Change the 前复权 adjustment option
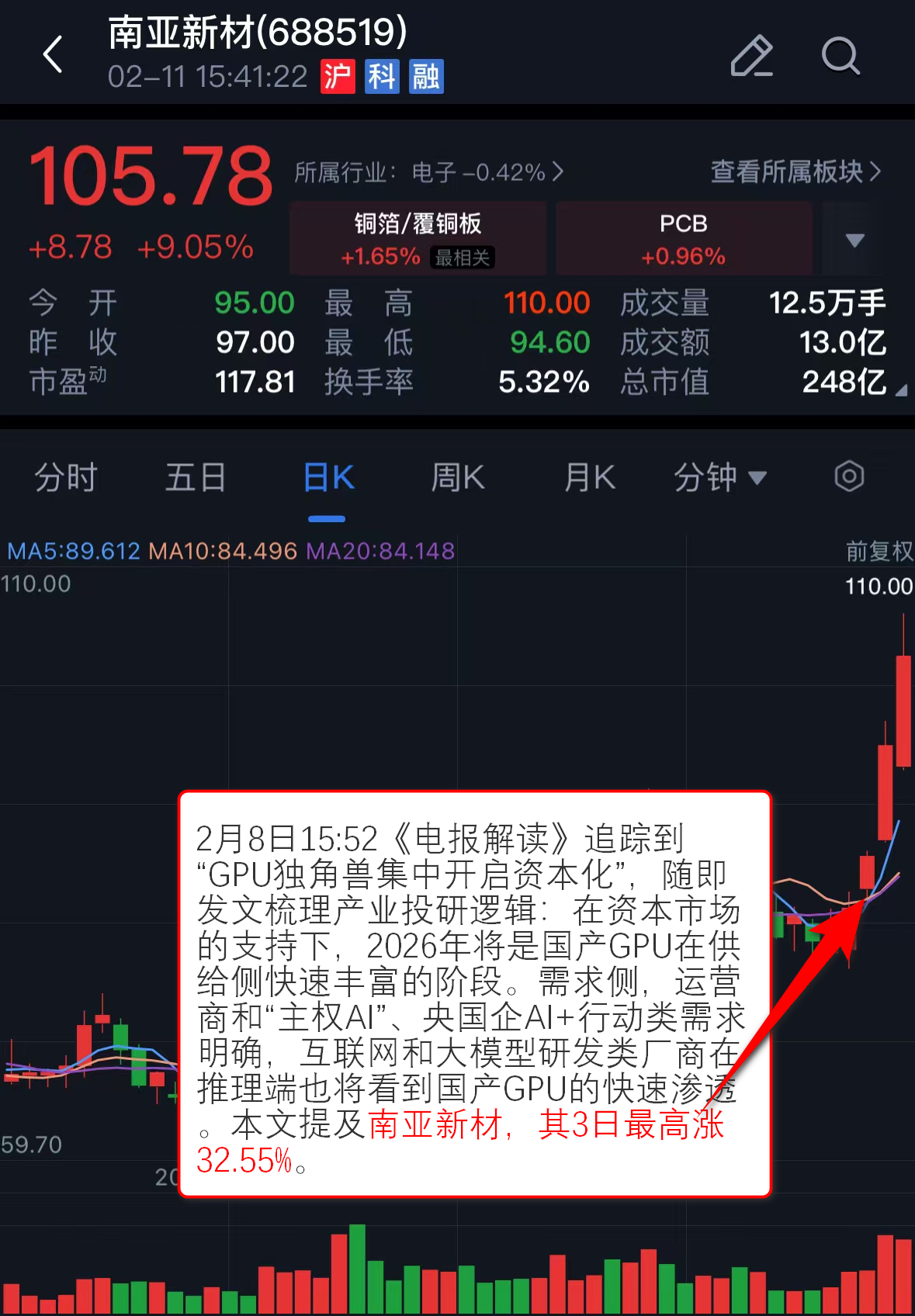Viewport: 915px width, 1316px height. point(879,551)
